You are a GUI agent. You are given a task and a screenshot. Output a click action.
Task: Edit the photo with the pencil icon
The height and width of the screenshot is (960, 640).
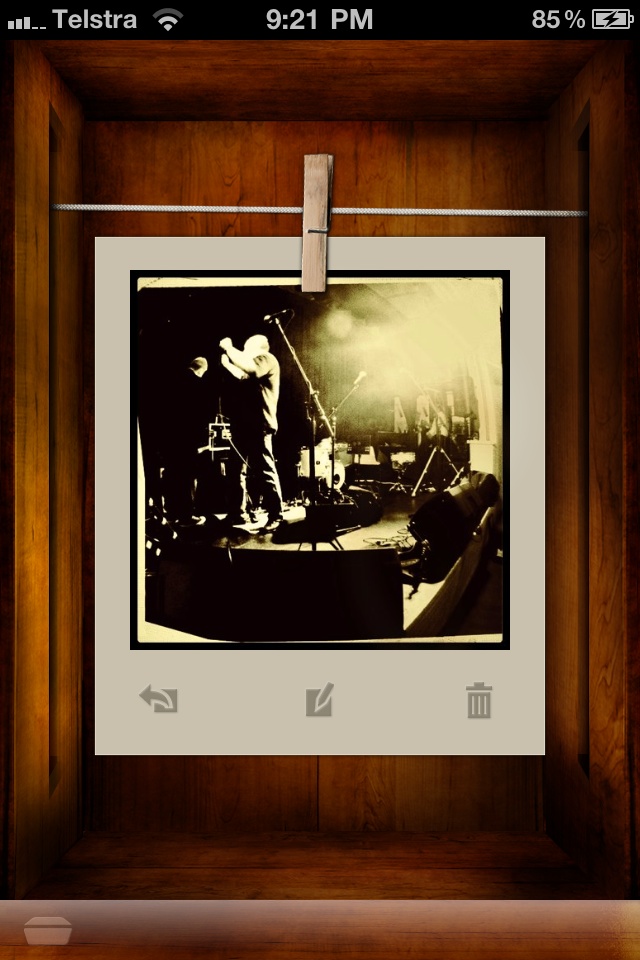point(319,701)
